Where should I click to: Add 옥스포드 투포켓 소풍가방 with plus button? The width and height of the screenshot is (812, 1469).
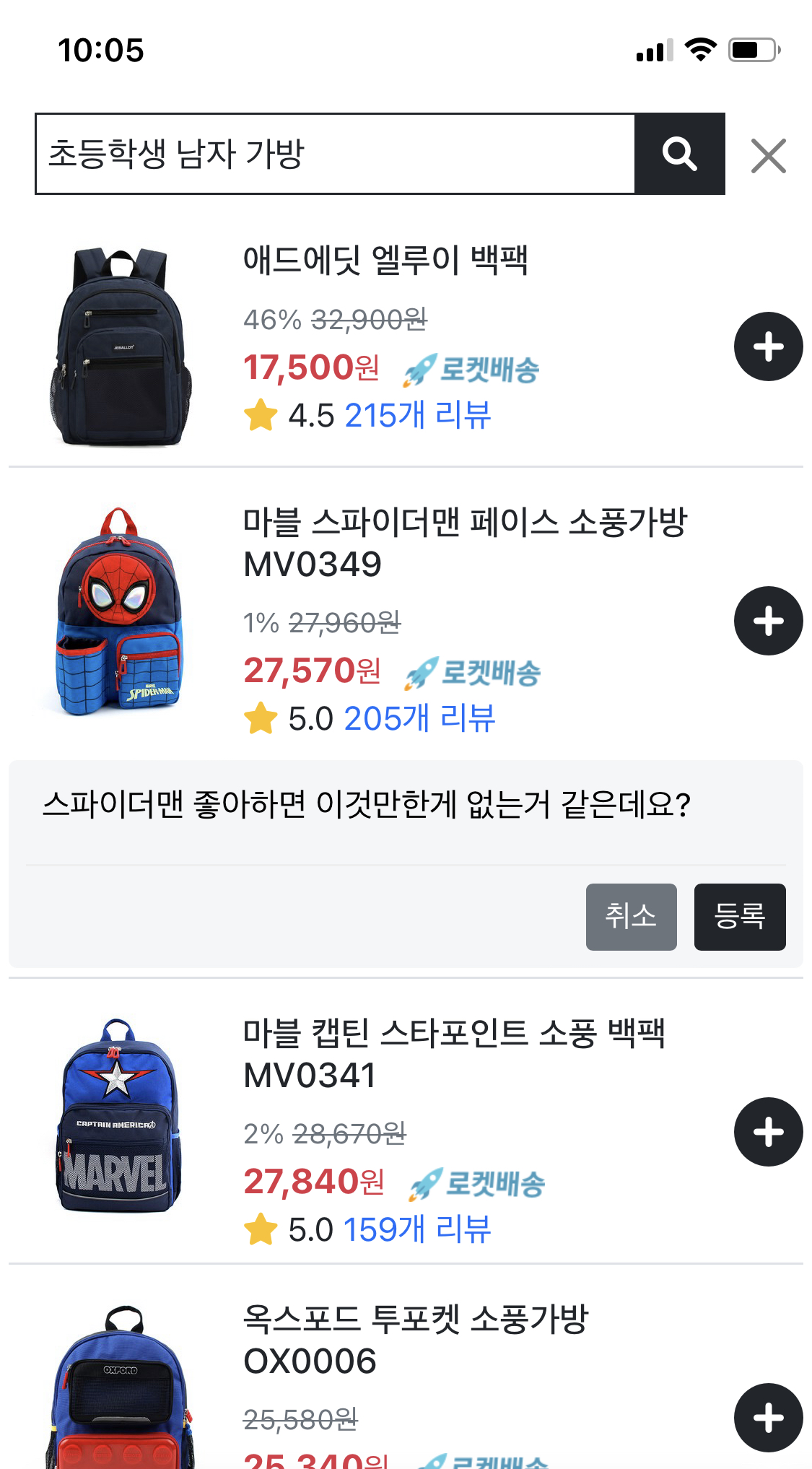pos(768,1417)
